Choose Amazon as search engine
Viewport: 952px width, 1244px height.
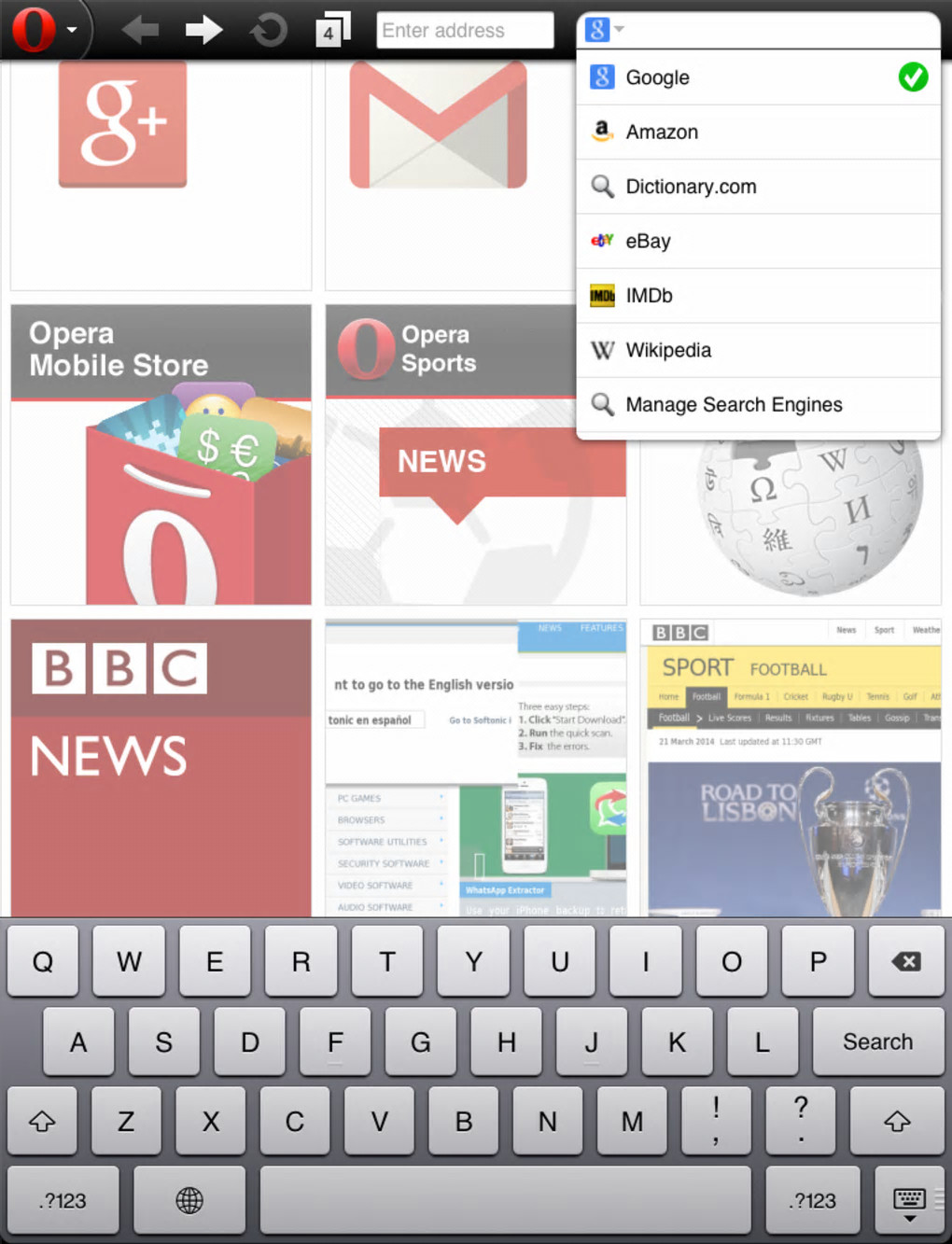coord(757,132)
